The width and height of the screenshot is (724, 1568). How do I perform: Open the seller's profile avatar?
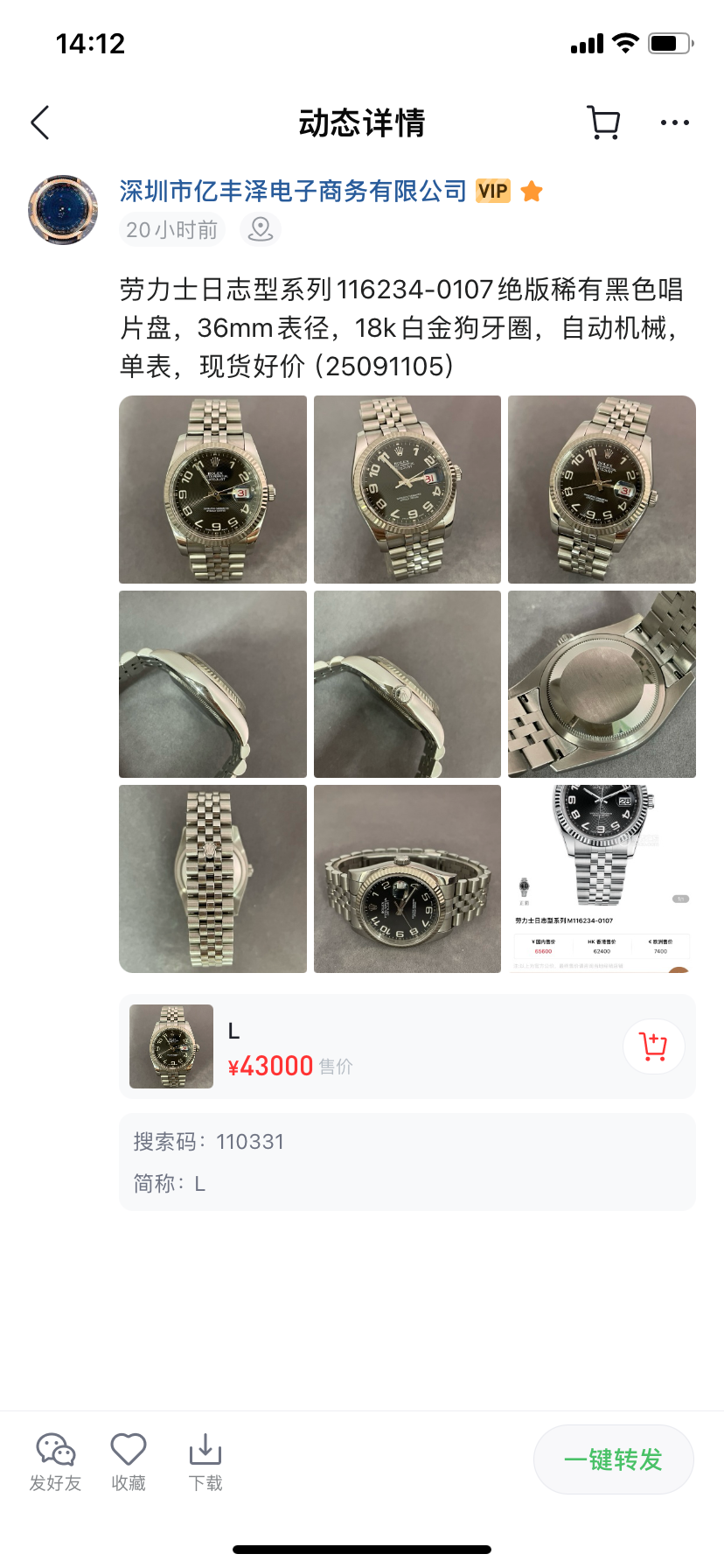[63, 209]
